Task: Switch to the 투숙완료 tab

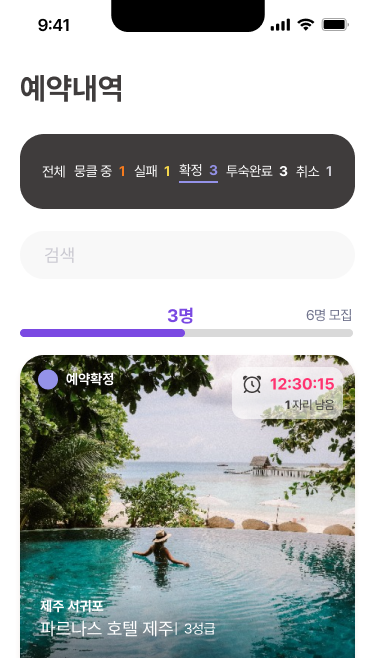Action: coord(257,171)
